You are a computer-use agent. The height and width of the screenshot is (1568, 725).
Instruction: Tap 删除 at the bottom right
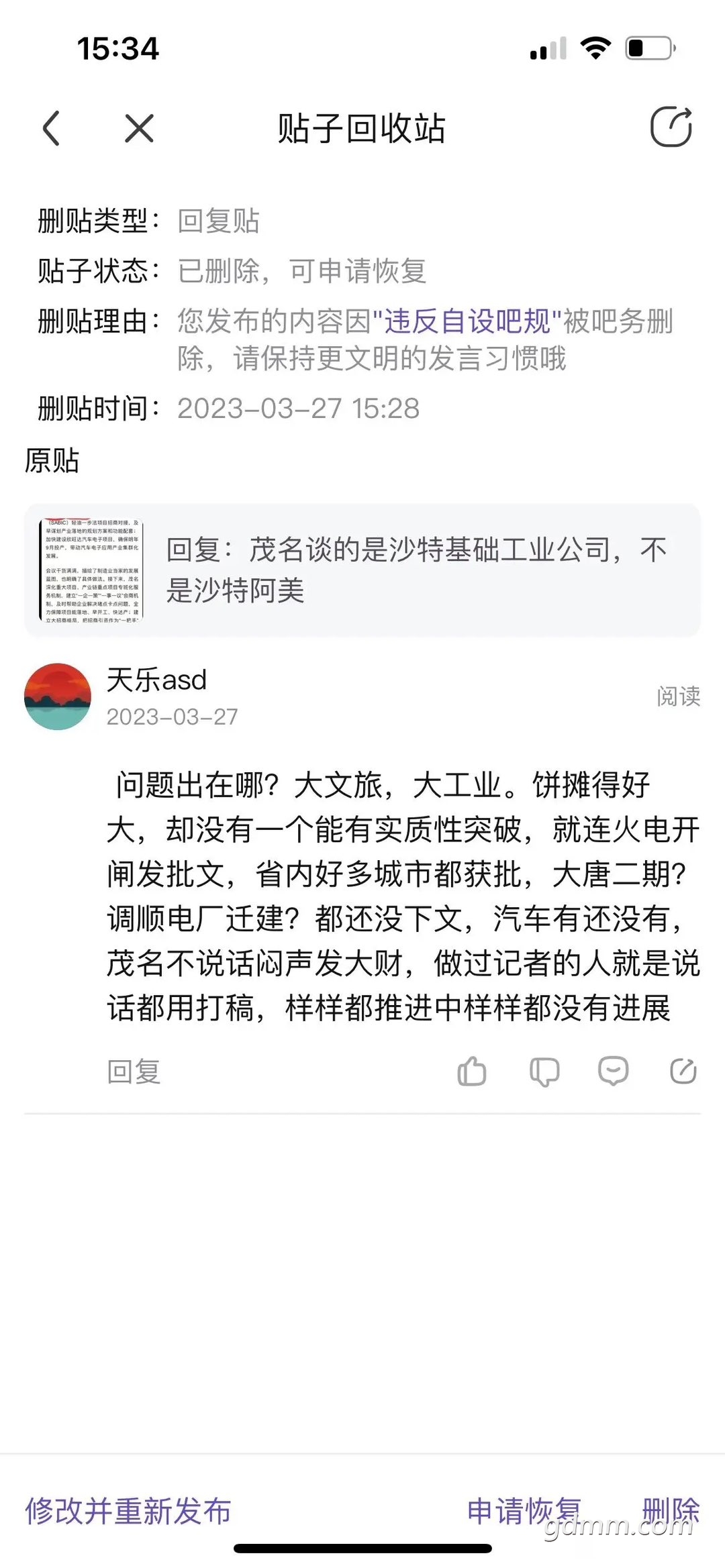point(671,1510)
